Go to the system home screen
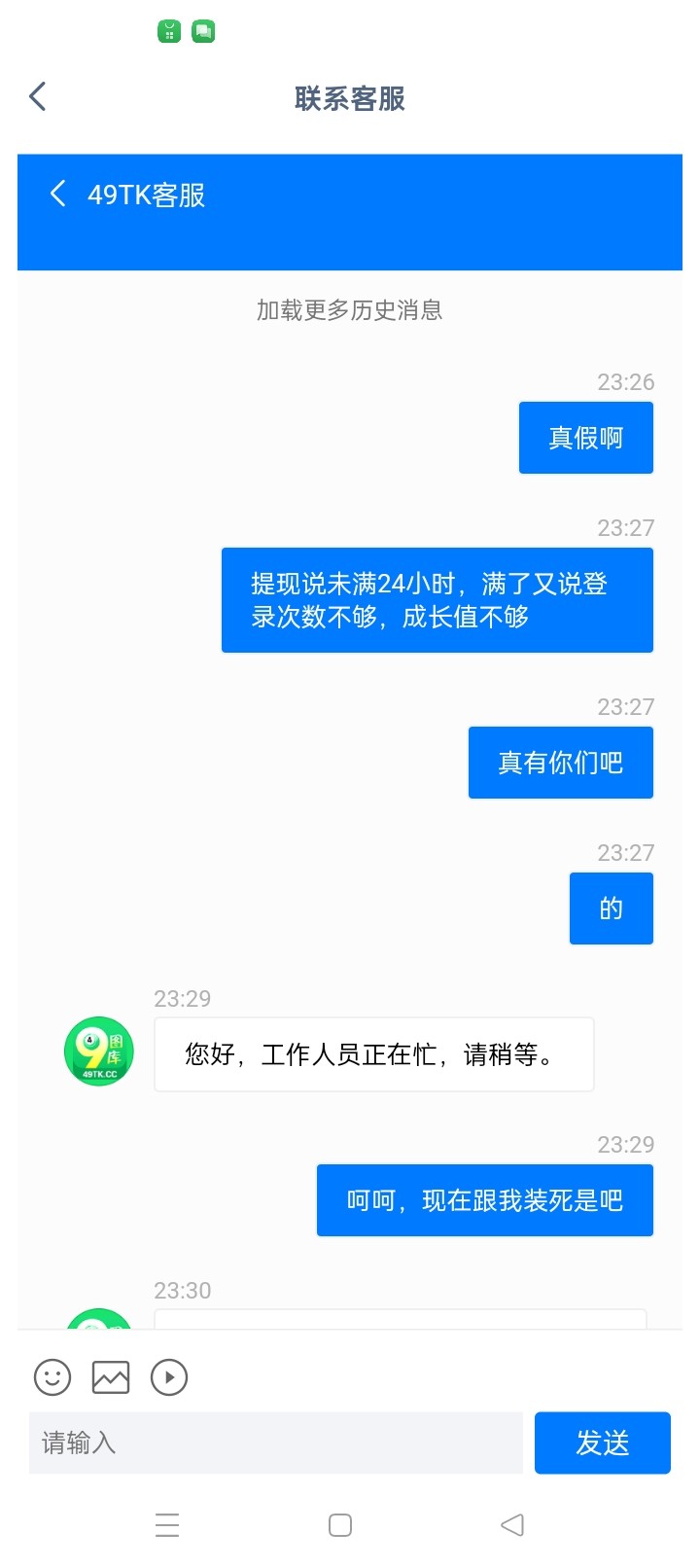The height and width of the screenshot is (1568, 700). pyautogui.click(x=340, y=1524)
